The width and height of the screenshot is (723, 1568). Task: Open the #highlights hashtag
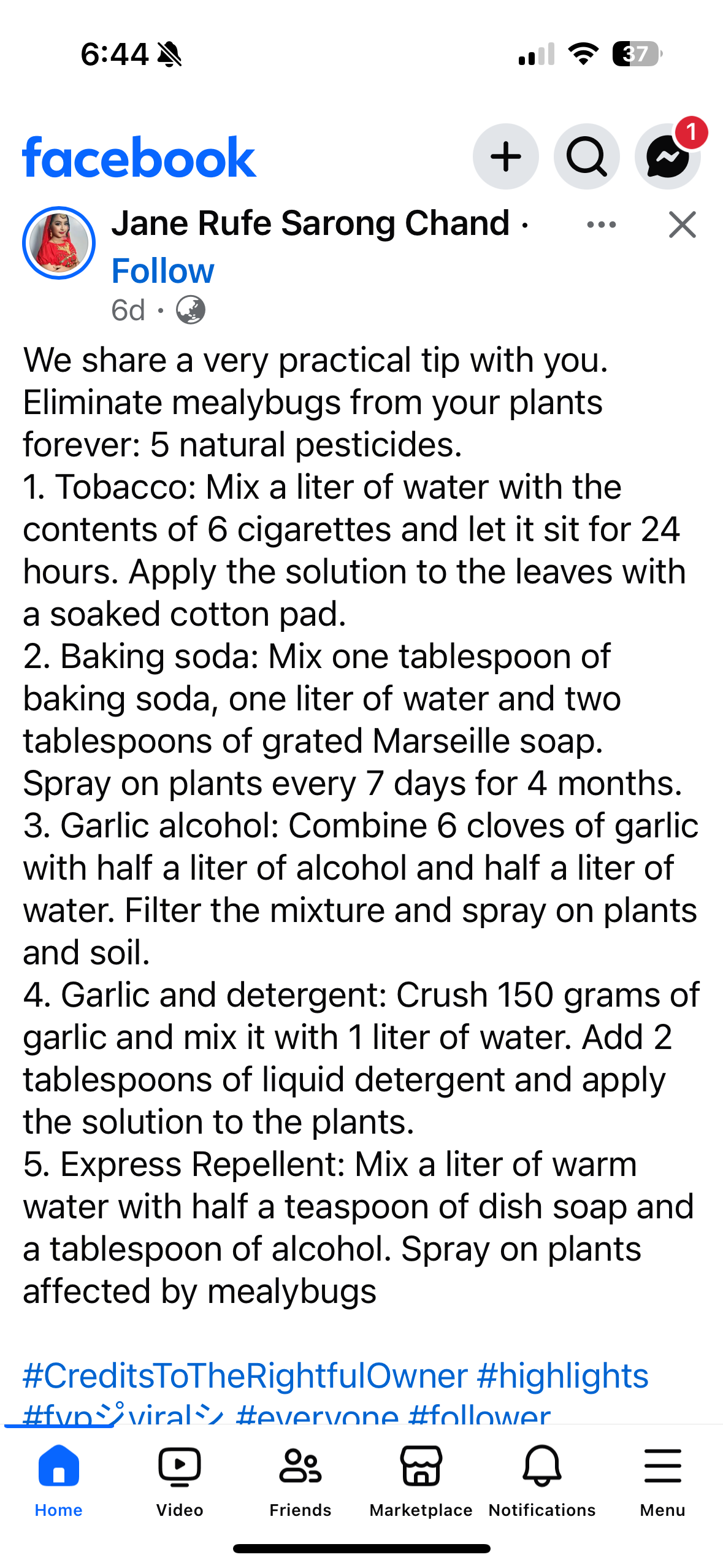pyautogui.click(x=562, y=1376)
